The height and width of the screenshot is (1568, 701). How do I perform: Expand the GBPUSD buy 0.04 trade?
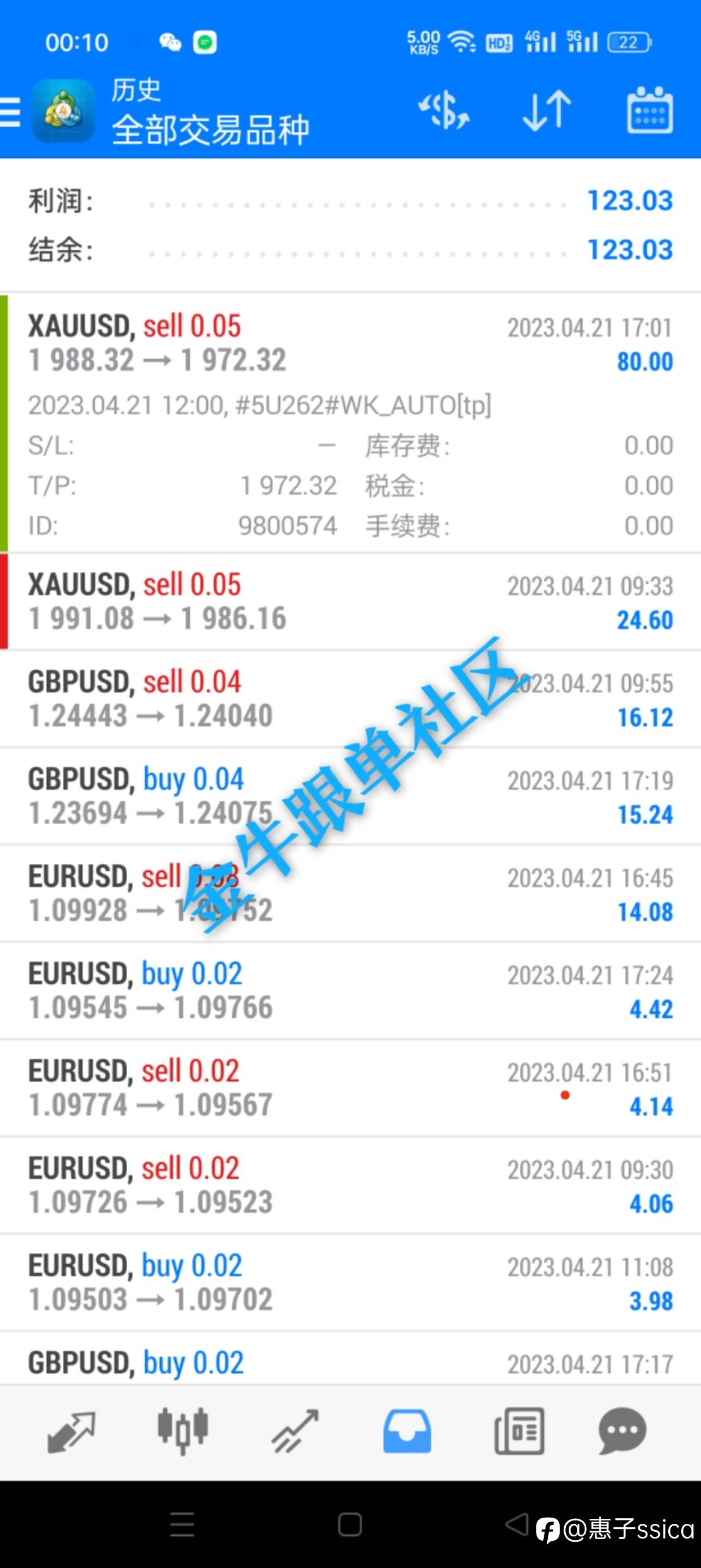[x=350, y=796]
